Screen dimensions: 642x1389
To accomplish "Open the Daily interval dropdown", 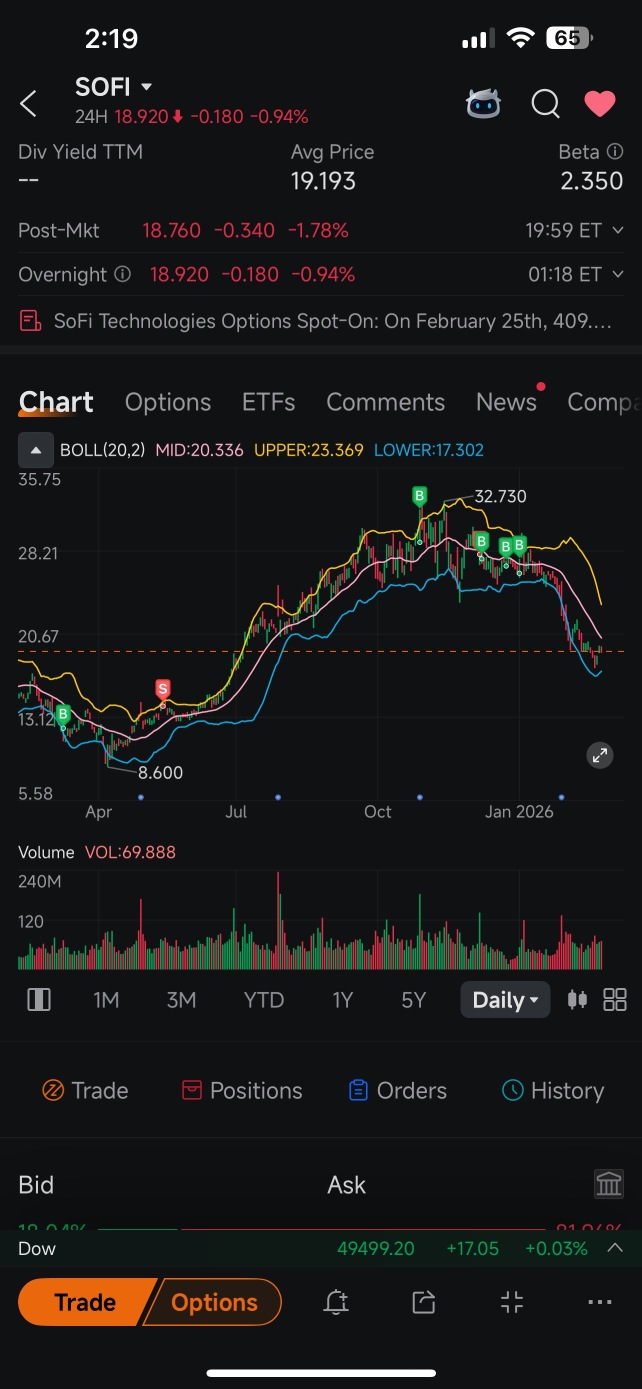I will coord(505,1000).
